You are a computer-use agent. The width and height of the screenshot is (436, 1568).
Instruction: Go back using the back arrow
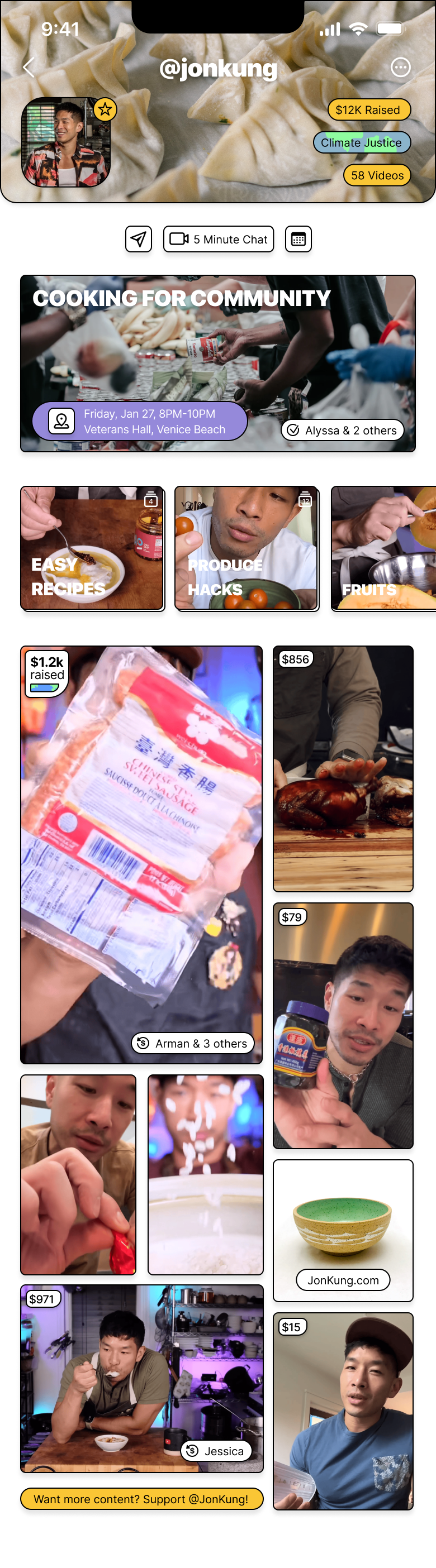[29, 68]
